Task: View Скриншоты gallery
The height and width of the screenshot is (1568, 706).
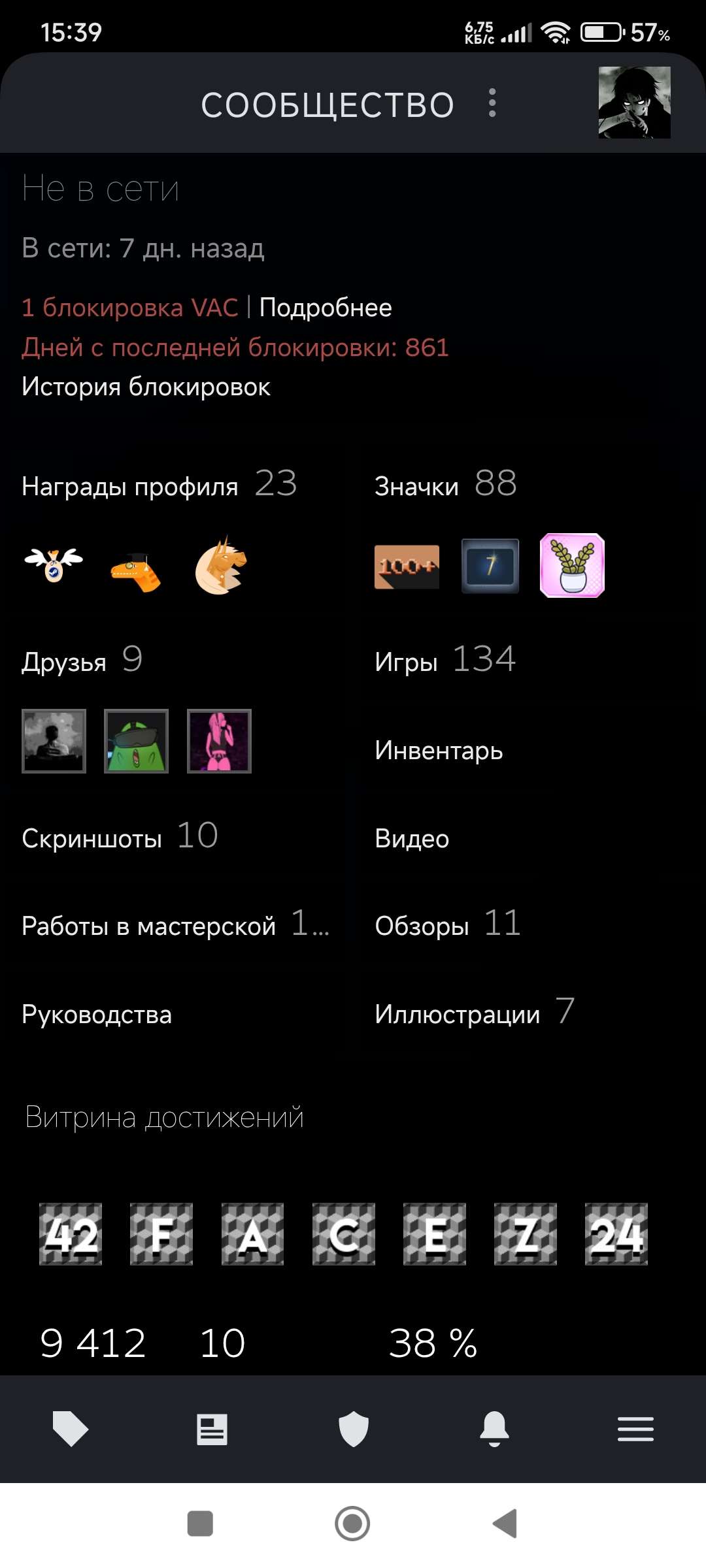Action: pos(92,838)
